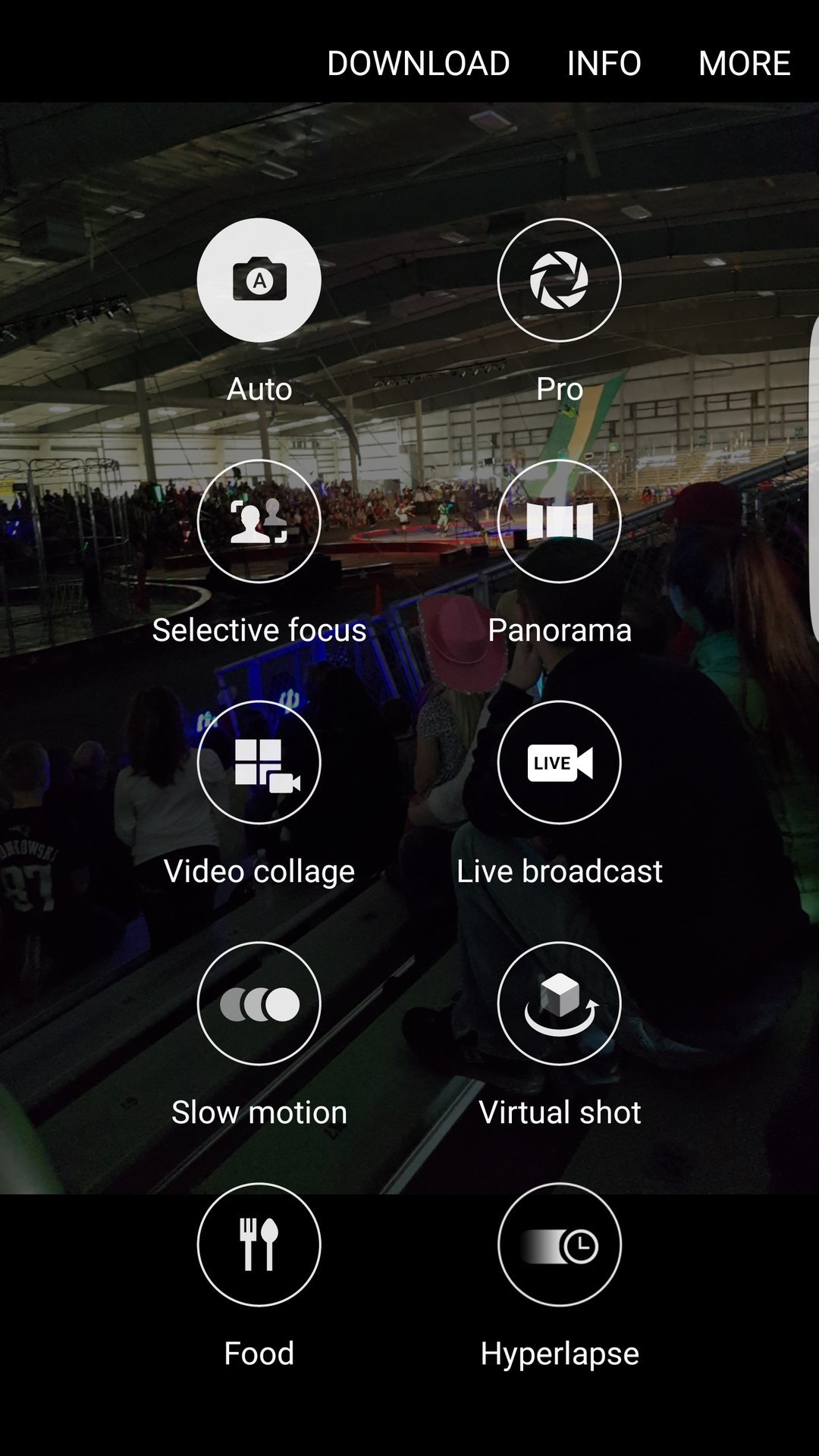Open the MORE options menu
The image size is (819, 1456).
[x=744, y=63]
